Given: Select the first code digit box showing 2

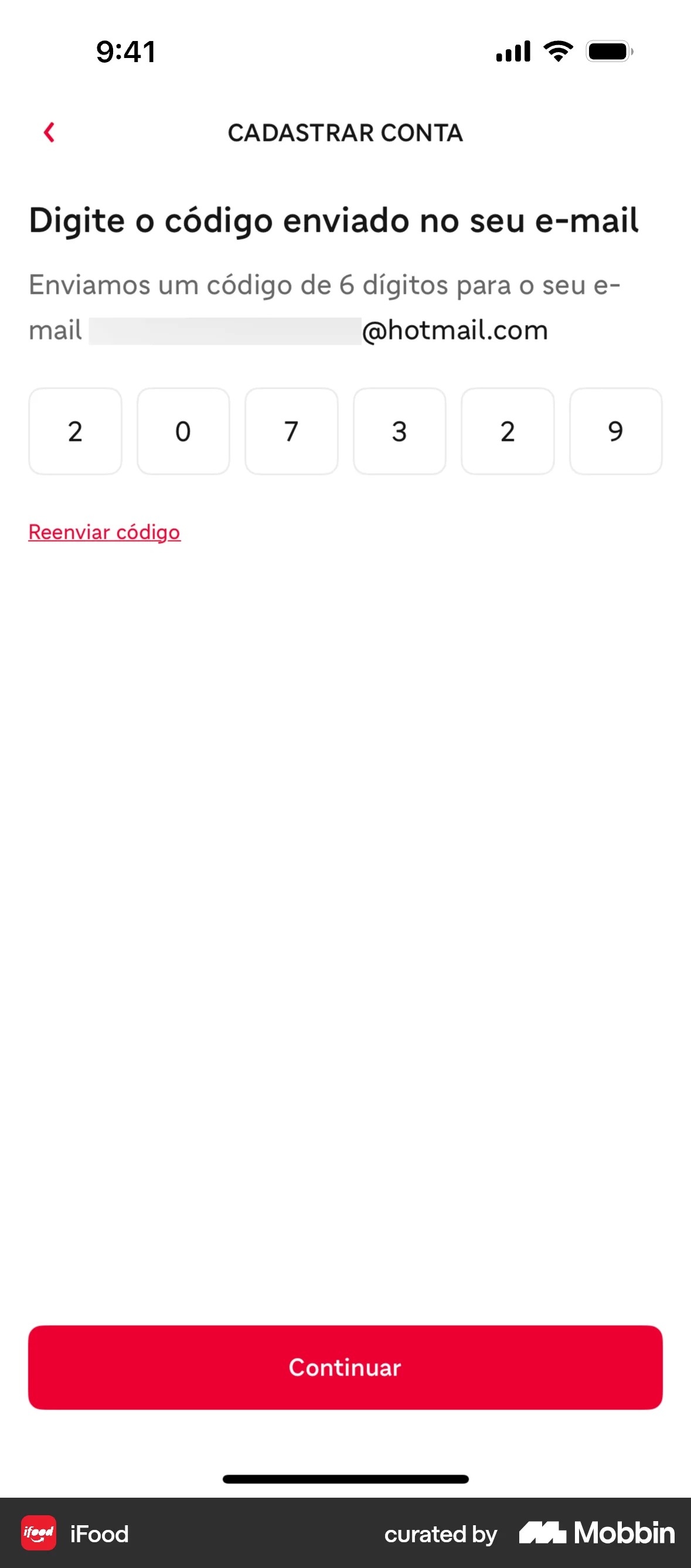Looking at the screenshot, I should pyautogui.click(x=75, y=431).
